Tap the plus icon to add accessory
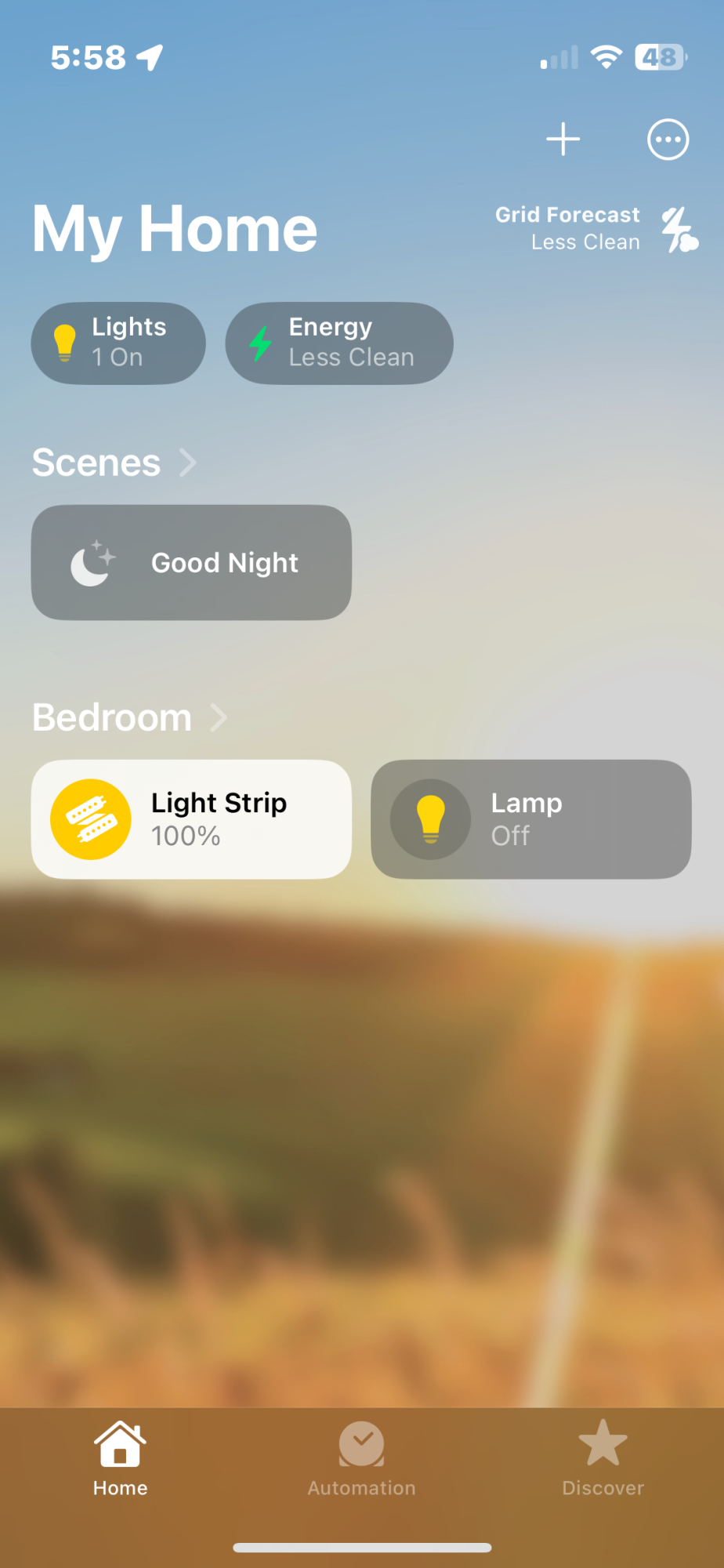Viewport: 724px width, 1568px height. [563, 140]
